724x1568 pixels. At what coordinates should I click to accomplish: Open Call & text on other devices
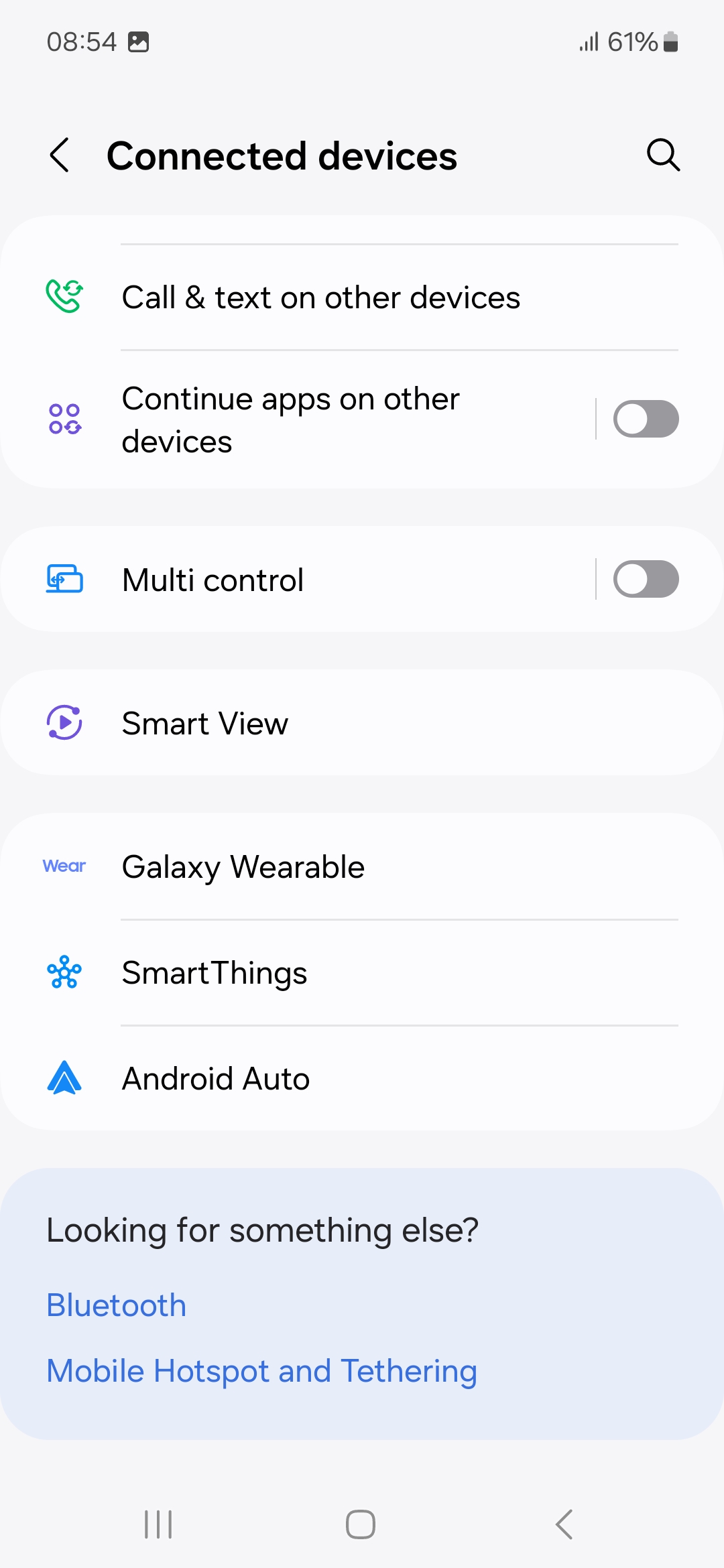320,298
